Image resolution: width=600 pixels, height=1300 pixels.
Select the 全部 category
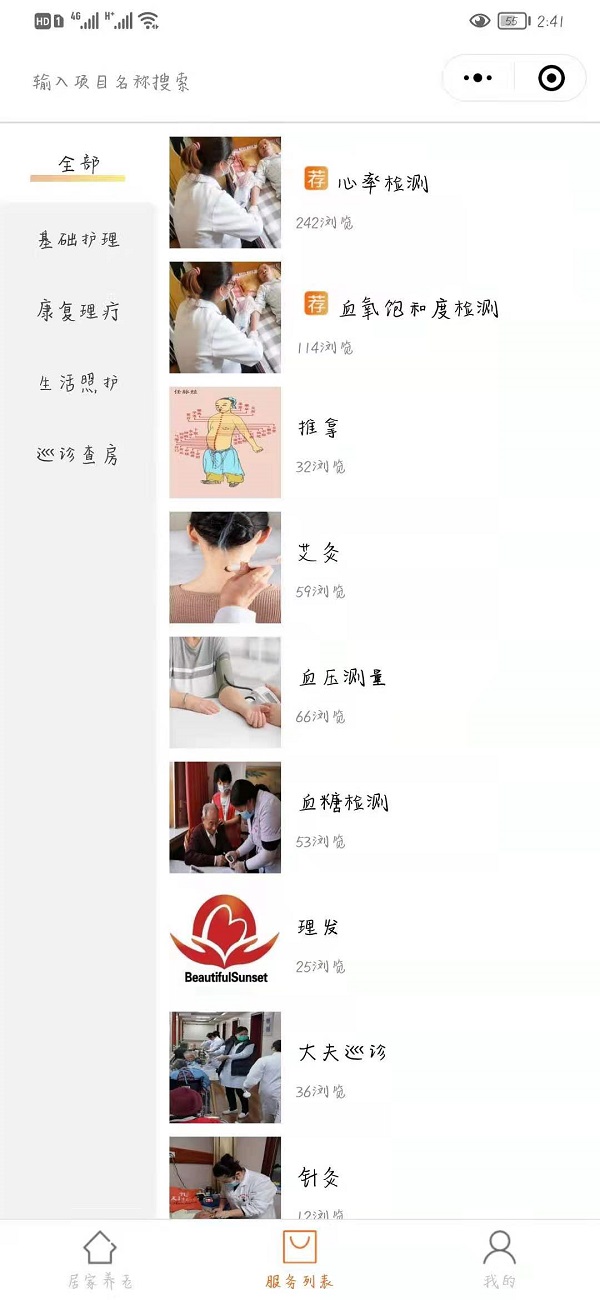(x=78, y=165)
